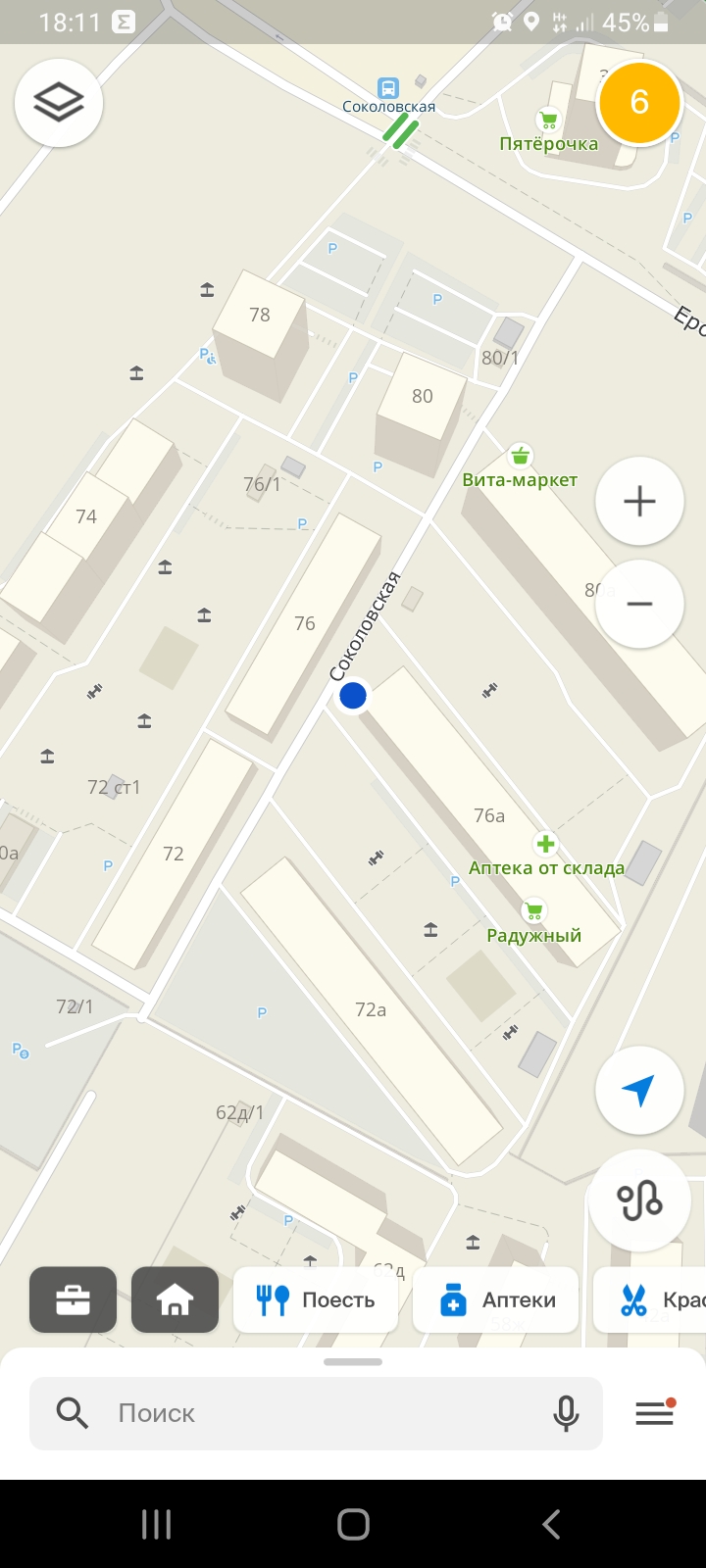Open the map layers selector
This screenshot has height=1568, width=706.
pos(59,103)
